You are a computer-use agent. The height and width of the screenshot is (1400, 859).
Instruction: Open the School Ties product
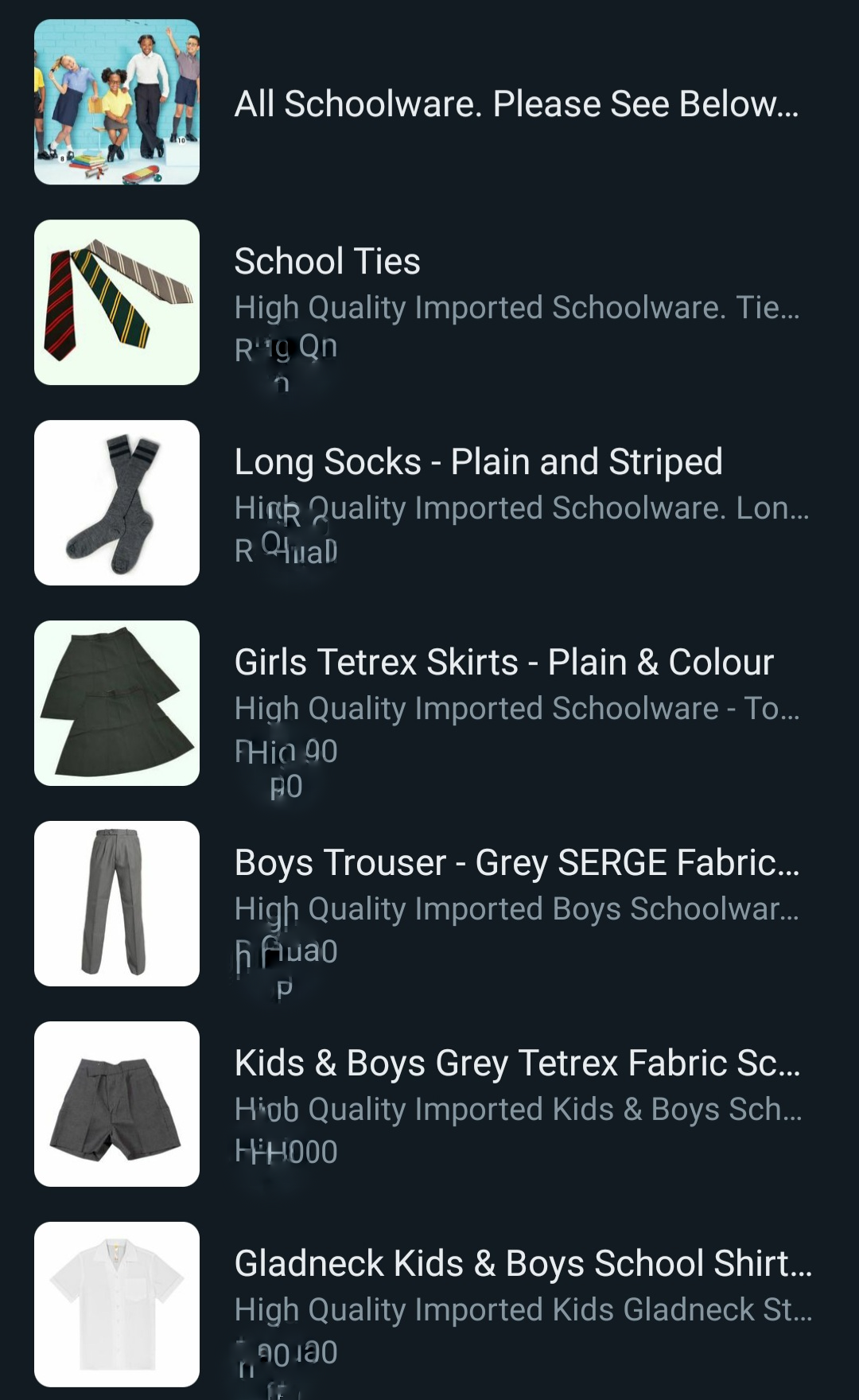(327, 262)
